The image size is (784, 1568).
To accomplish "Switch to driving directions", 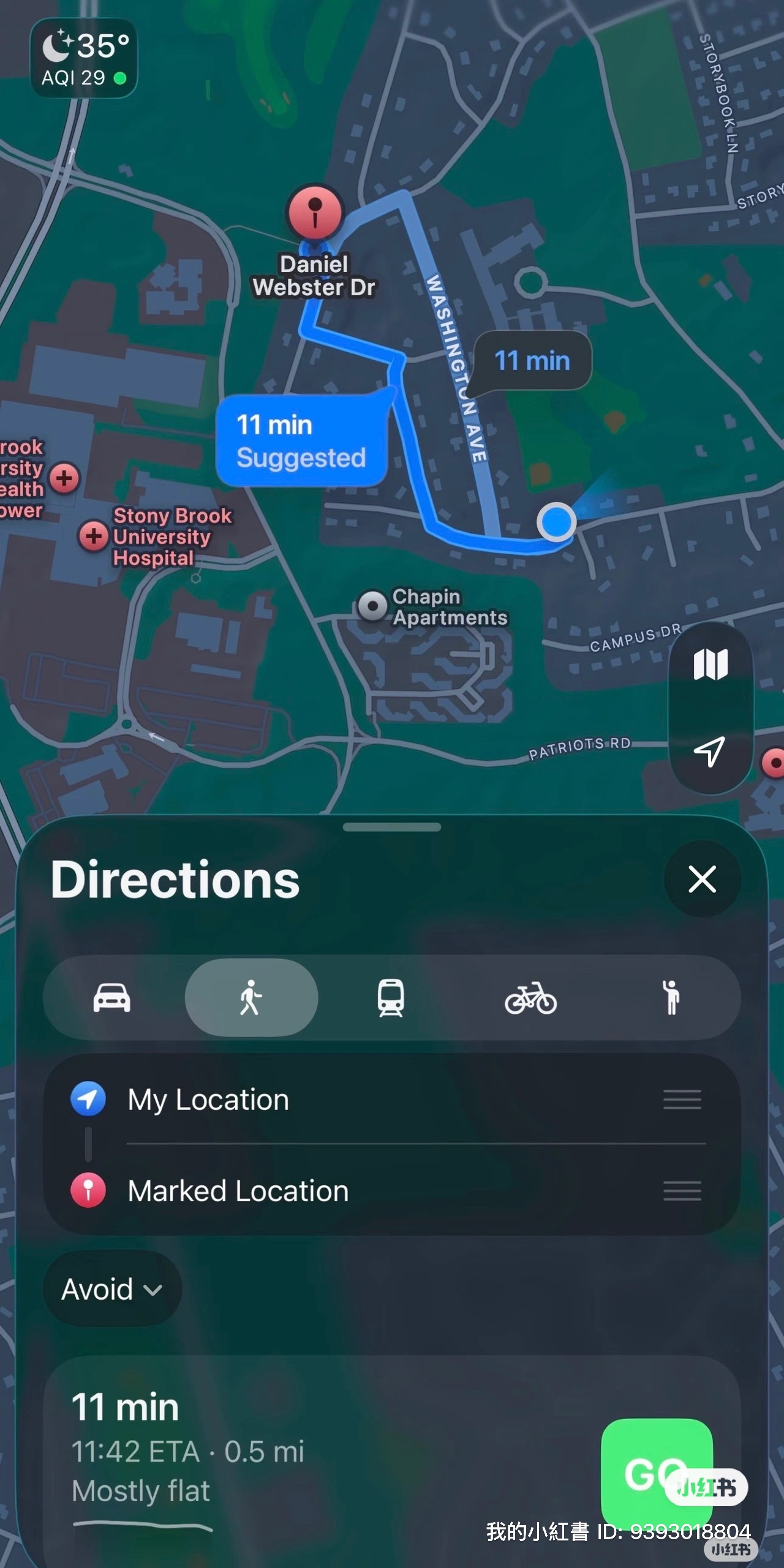I will 111,998.
